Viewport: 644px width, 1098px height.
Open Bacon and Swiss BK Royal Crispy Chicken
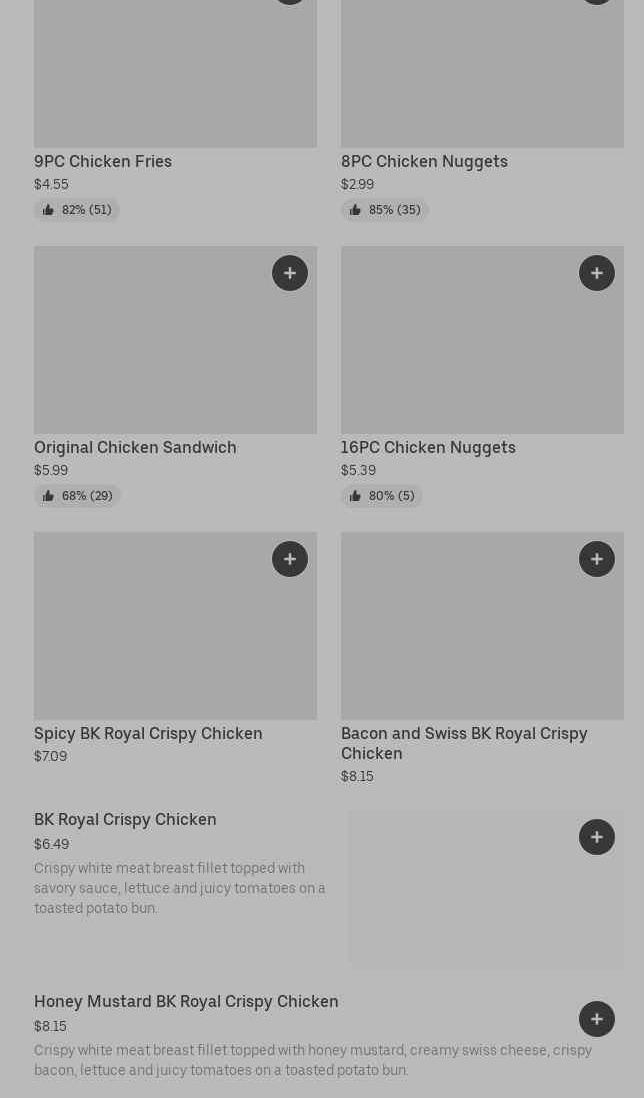tap(464, 742)
